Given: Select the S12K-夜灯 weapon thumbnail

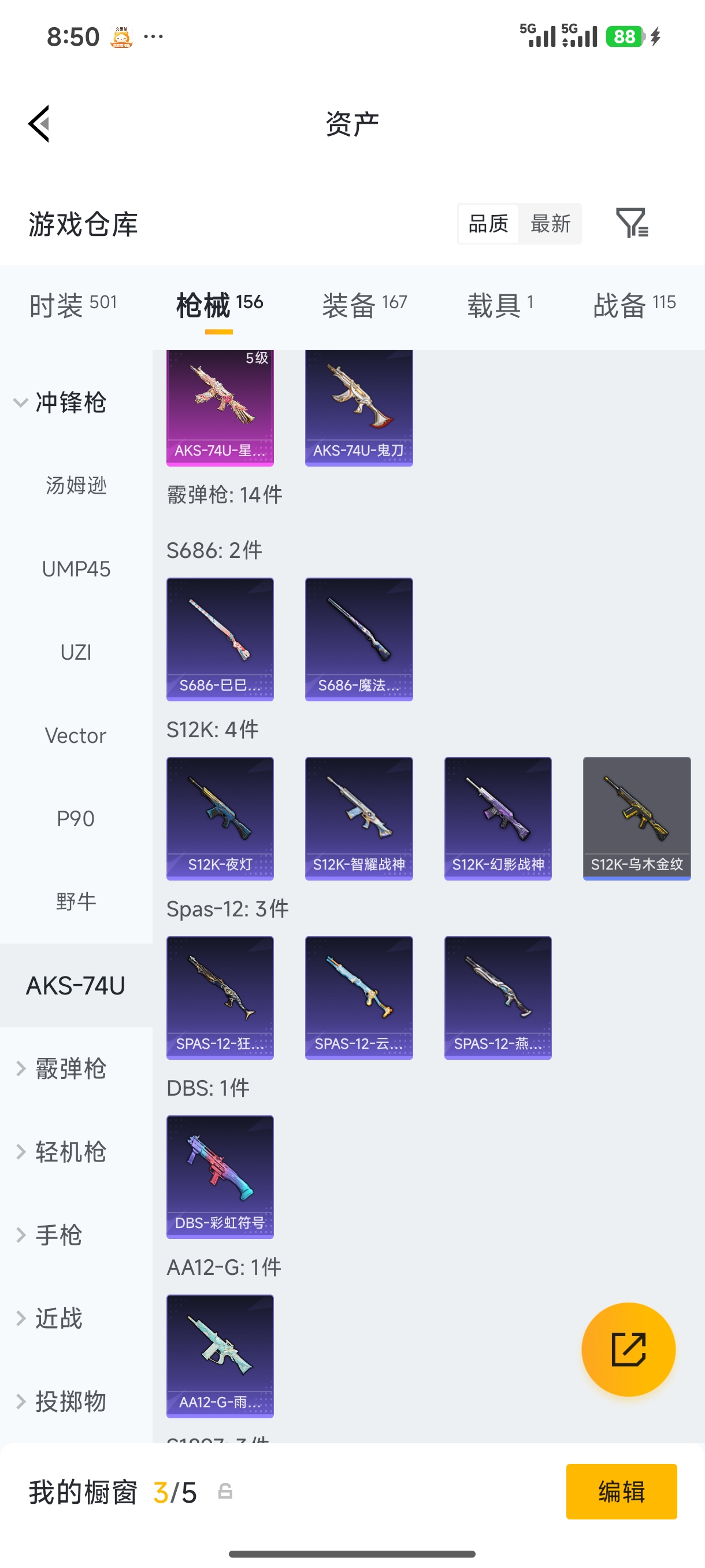Looking at the screenshot, I should click(220, 818).
